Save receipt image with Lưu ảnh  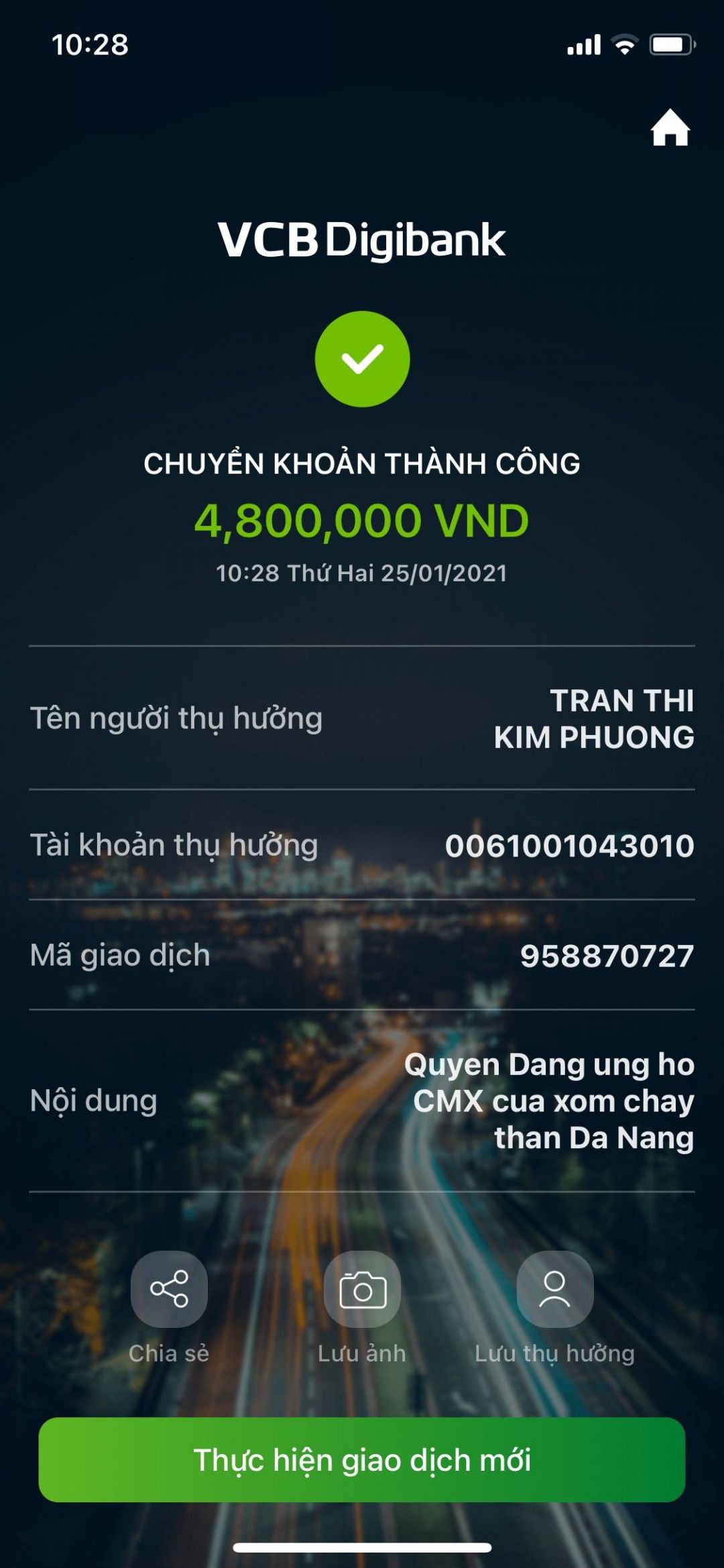(x=362, y=1289)
